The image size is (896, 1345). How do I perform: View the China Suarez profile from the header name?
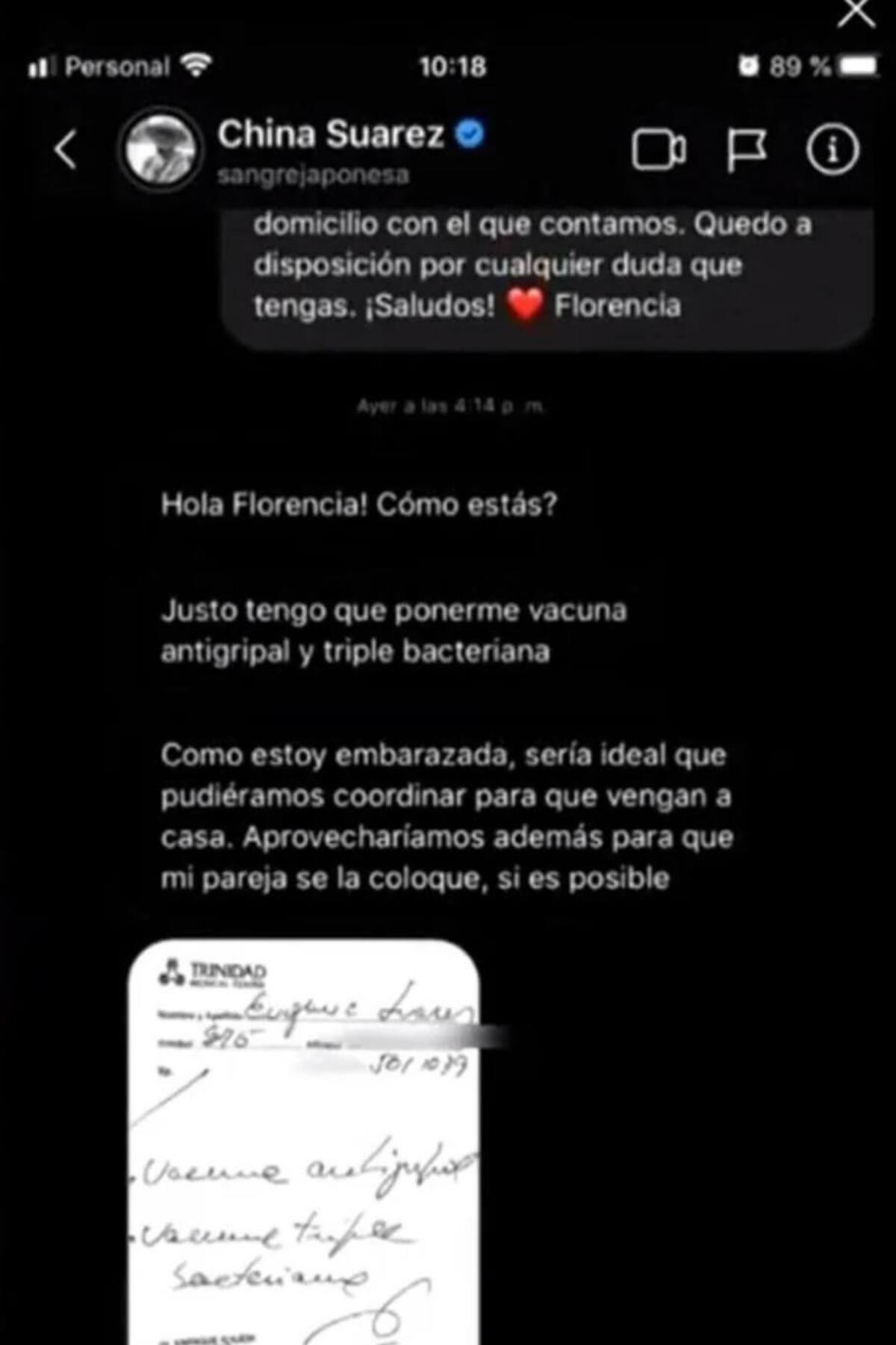click(331, 135)
